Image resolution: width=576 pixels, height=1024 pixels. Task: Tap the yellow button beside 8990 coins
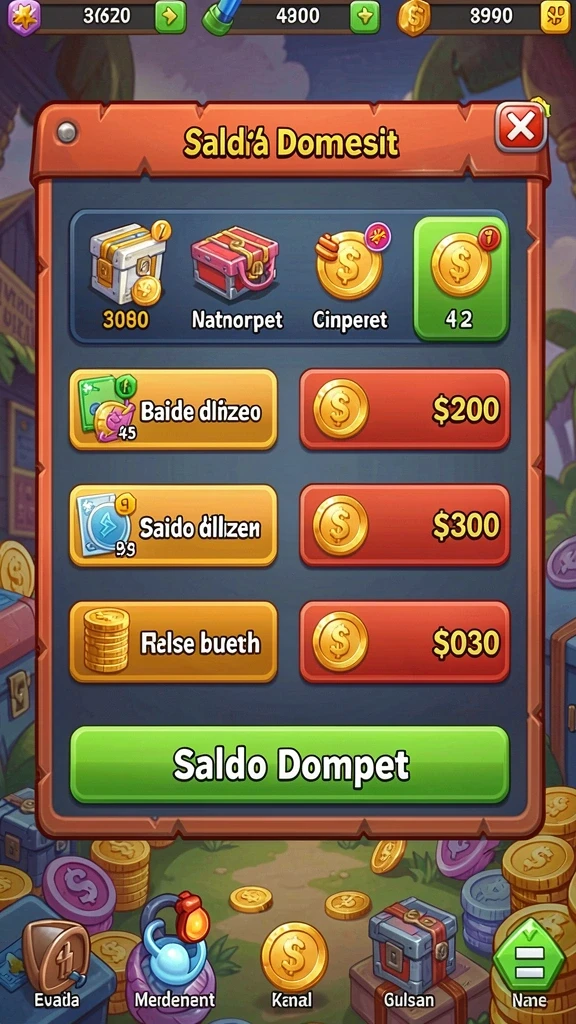pos(555,17)
